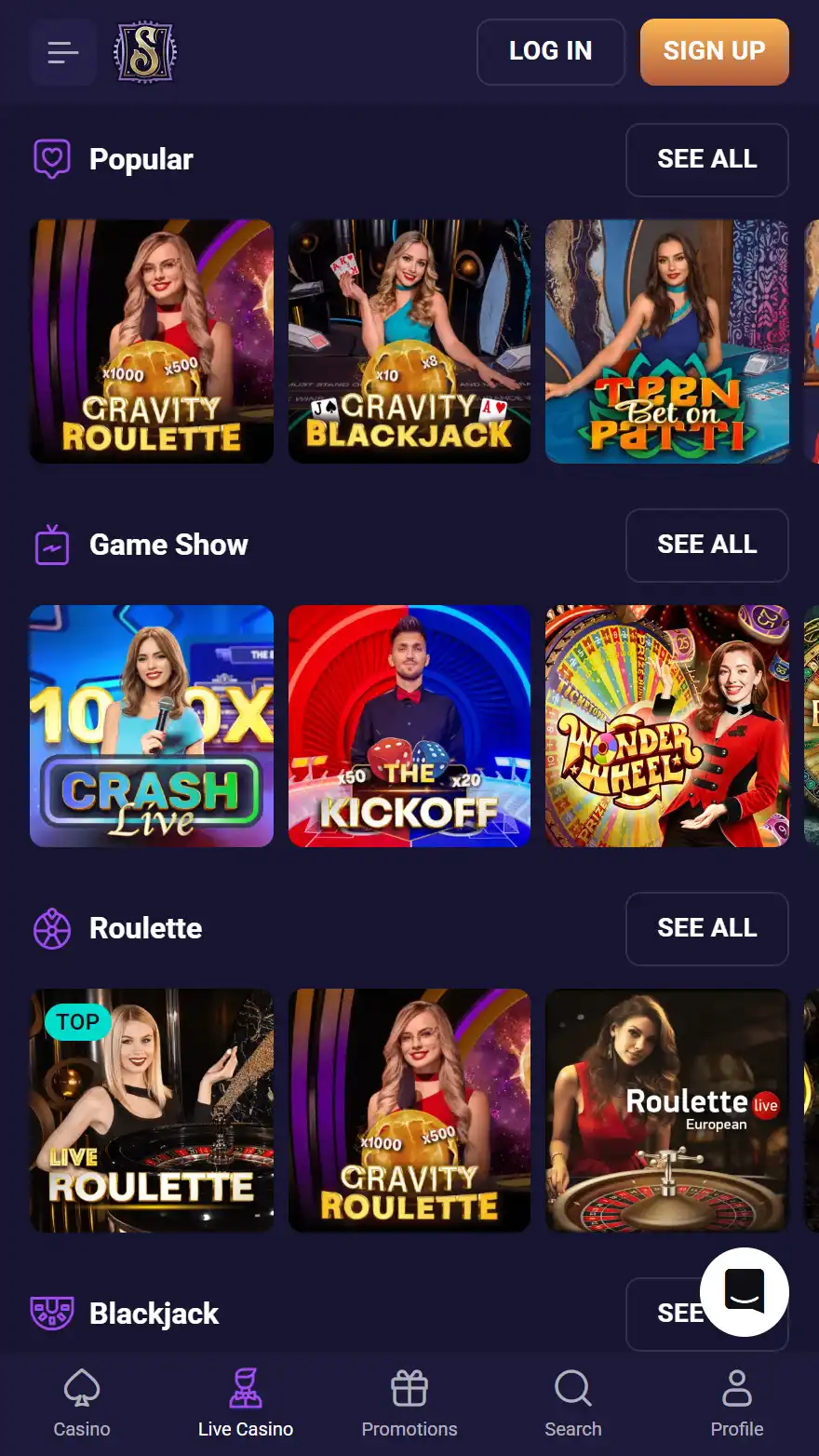Open Wonder Wheel game
The height and width of the screenshot is (1456, 819).
666,726
